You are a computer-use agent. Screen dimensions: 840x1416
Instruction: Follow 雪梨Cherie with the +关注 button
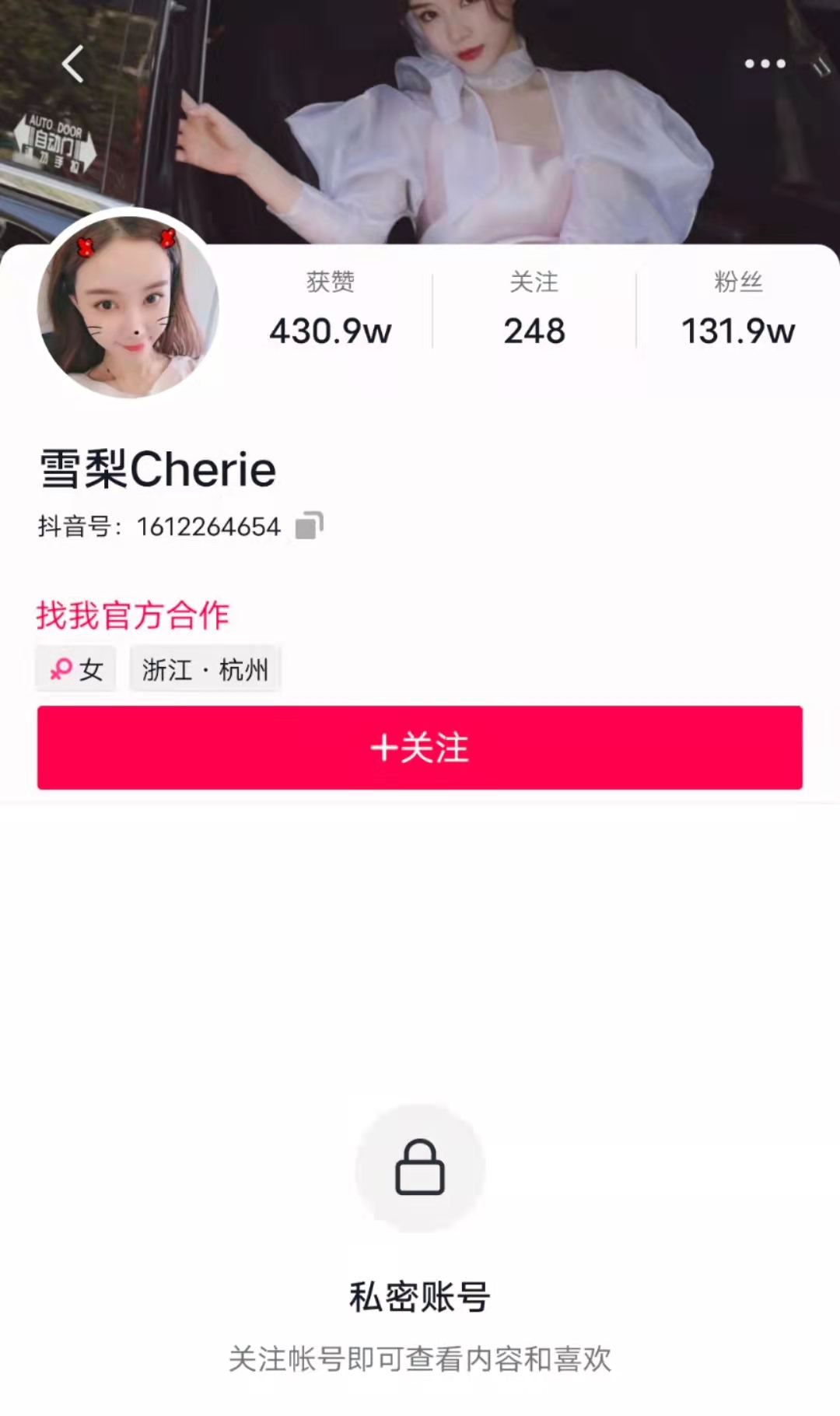(x=420, y=748)
